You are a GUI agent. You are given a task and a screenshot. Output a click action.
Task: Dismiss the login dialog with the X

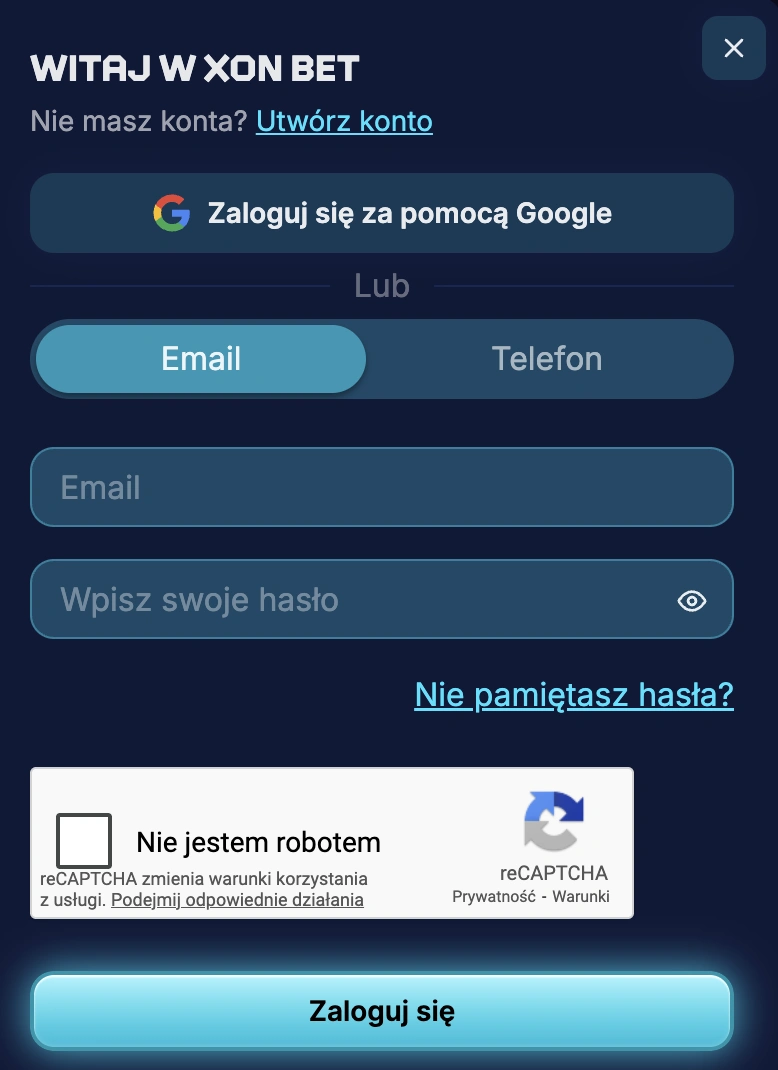coord(733,48)
